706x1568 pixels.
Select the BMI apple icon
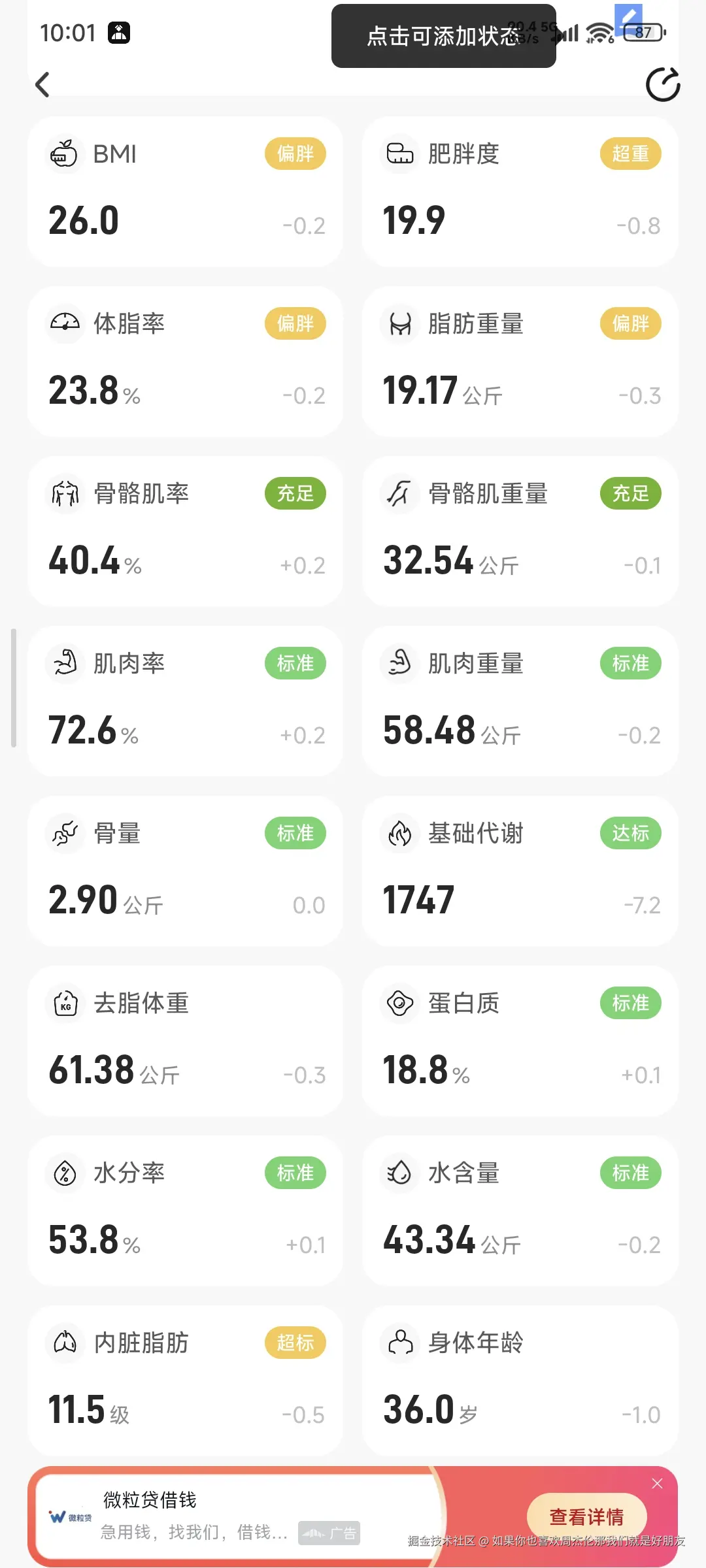pyautogui.click(x=65, y=154)
